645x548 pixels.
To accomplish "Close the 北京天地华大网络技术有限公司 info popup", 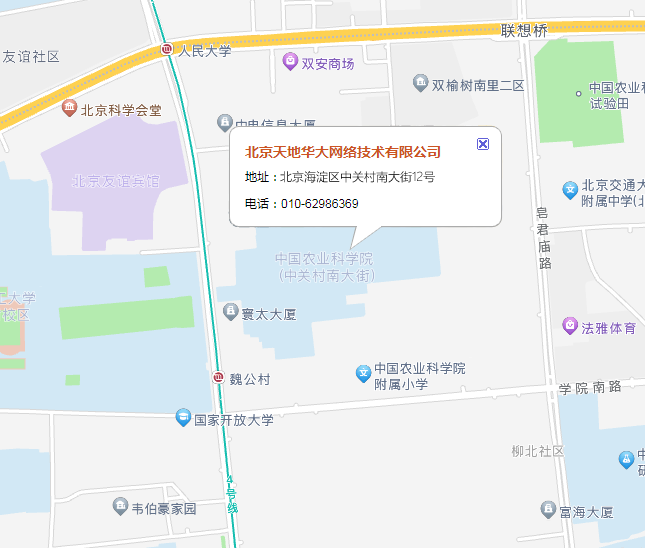I will (483, 144).
